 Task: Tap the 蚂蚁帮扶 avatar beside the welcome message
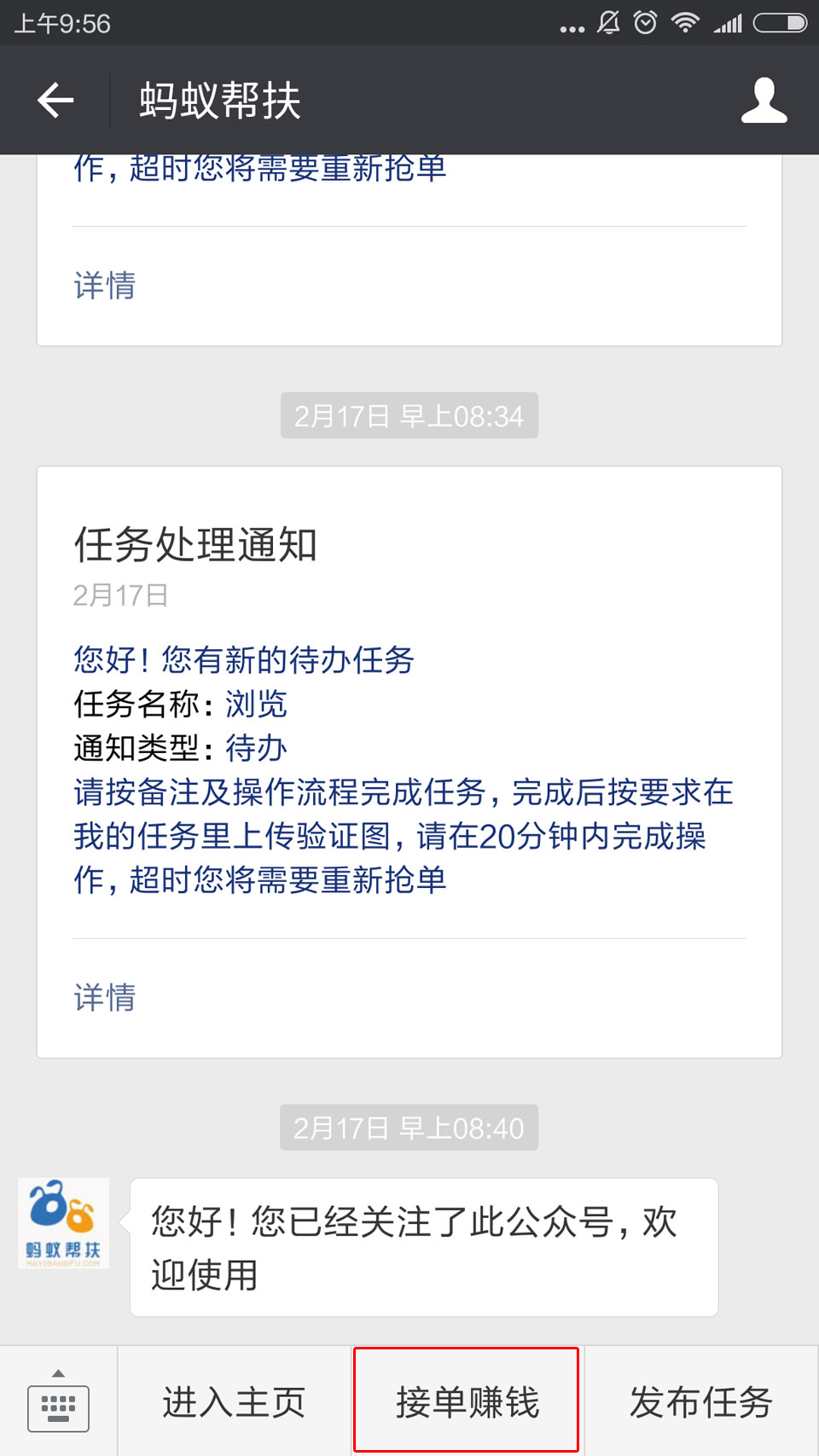coord(64,1222)
